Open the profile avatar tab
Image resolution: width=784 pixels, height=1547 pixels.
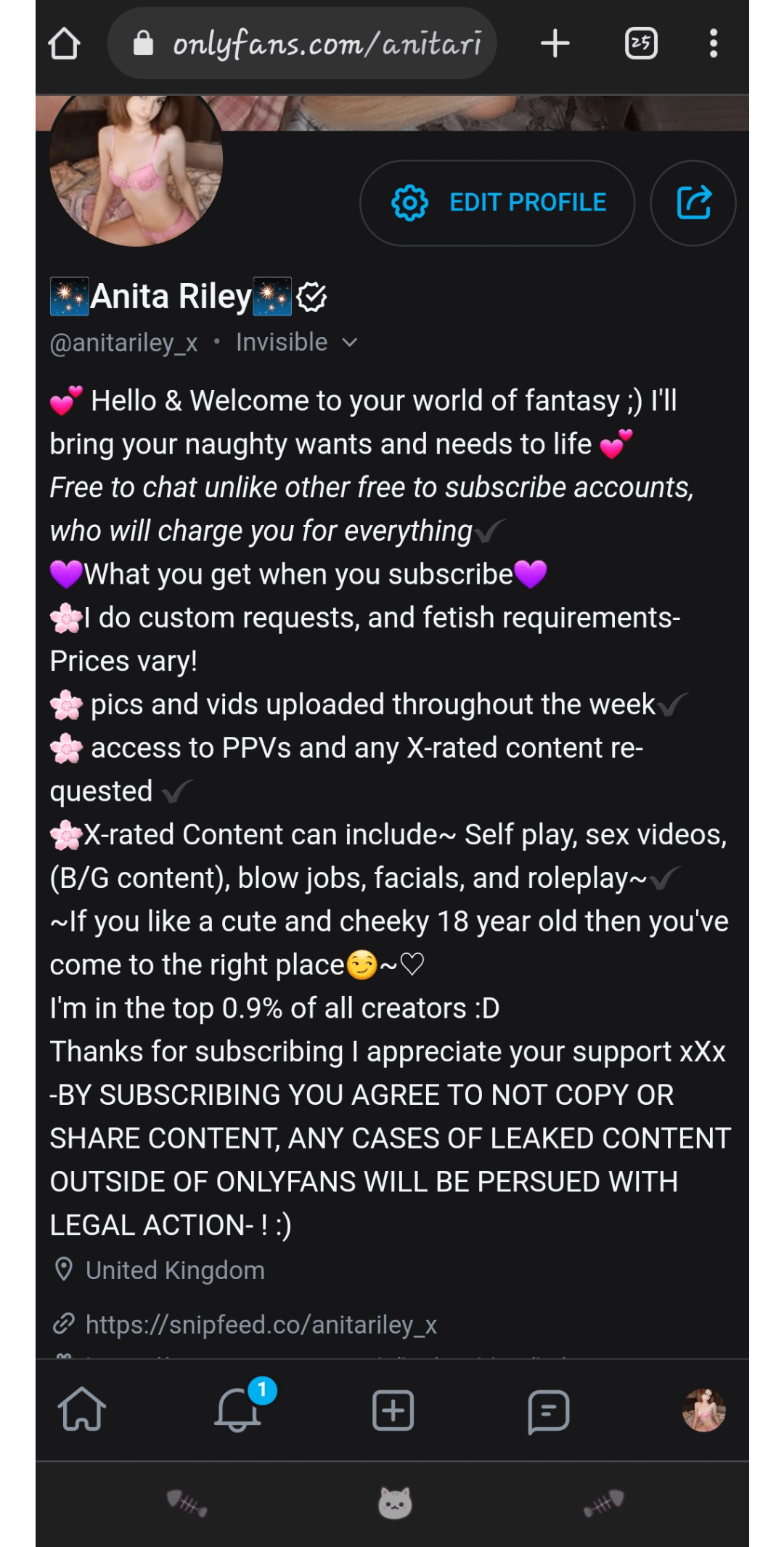pyautogui.click(x=703, y=1410)
